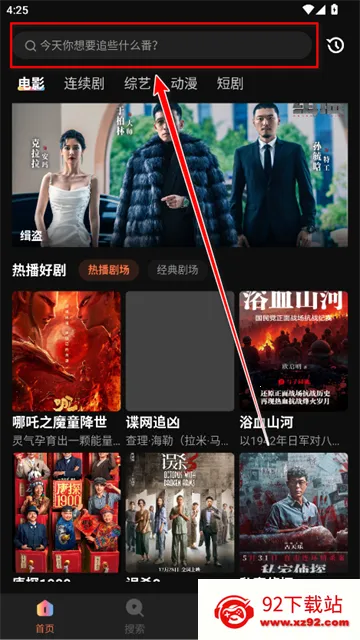The width and height of the screenshot is (360, 640).
Task: Open the 哪吒之魔童降世 movie card
Action: click(x=66, y=369)
